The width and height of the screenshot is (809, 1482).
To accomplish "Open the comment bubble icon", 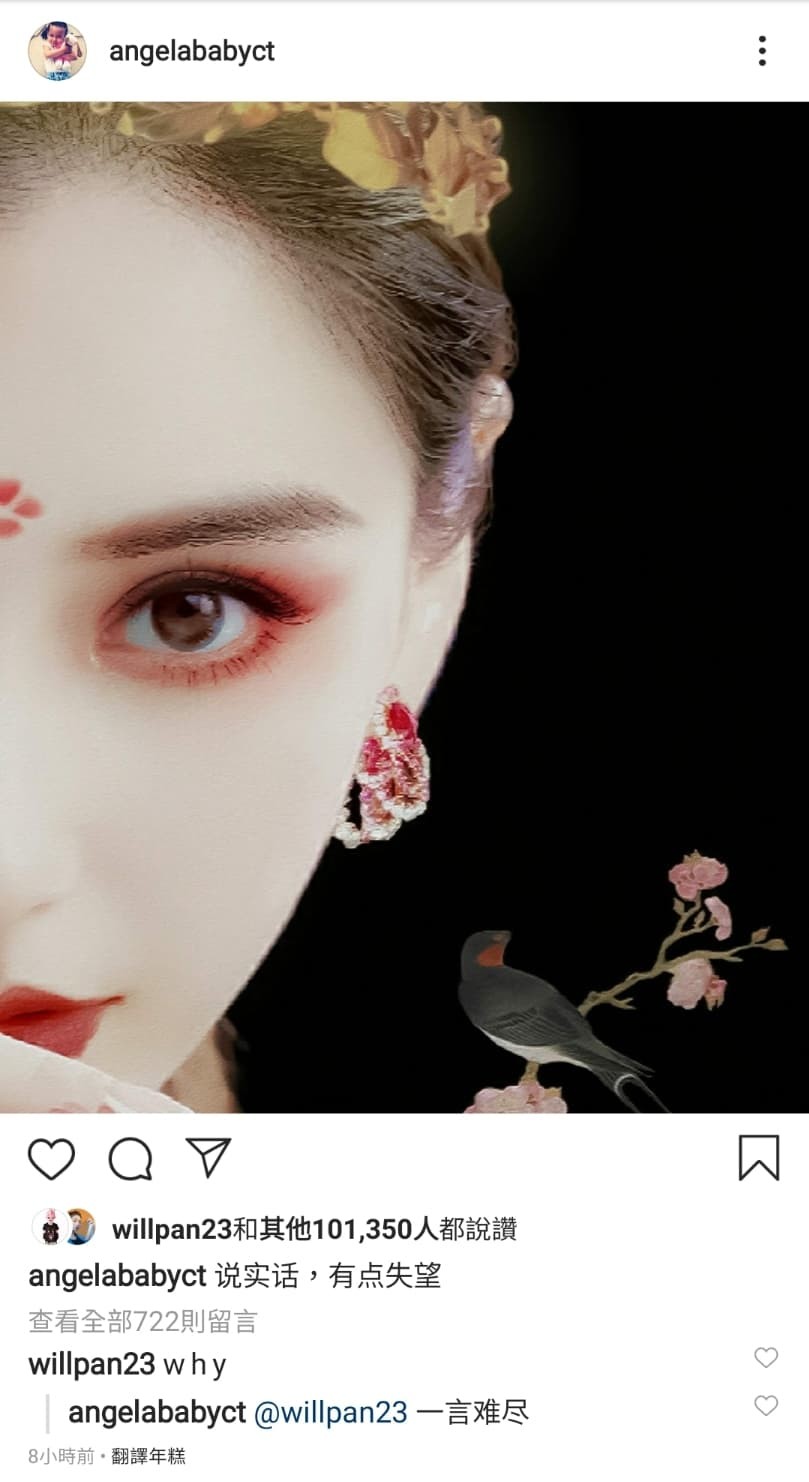I will [x=130, y=1159].
